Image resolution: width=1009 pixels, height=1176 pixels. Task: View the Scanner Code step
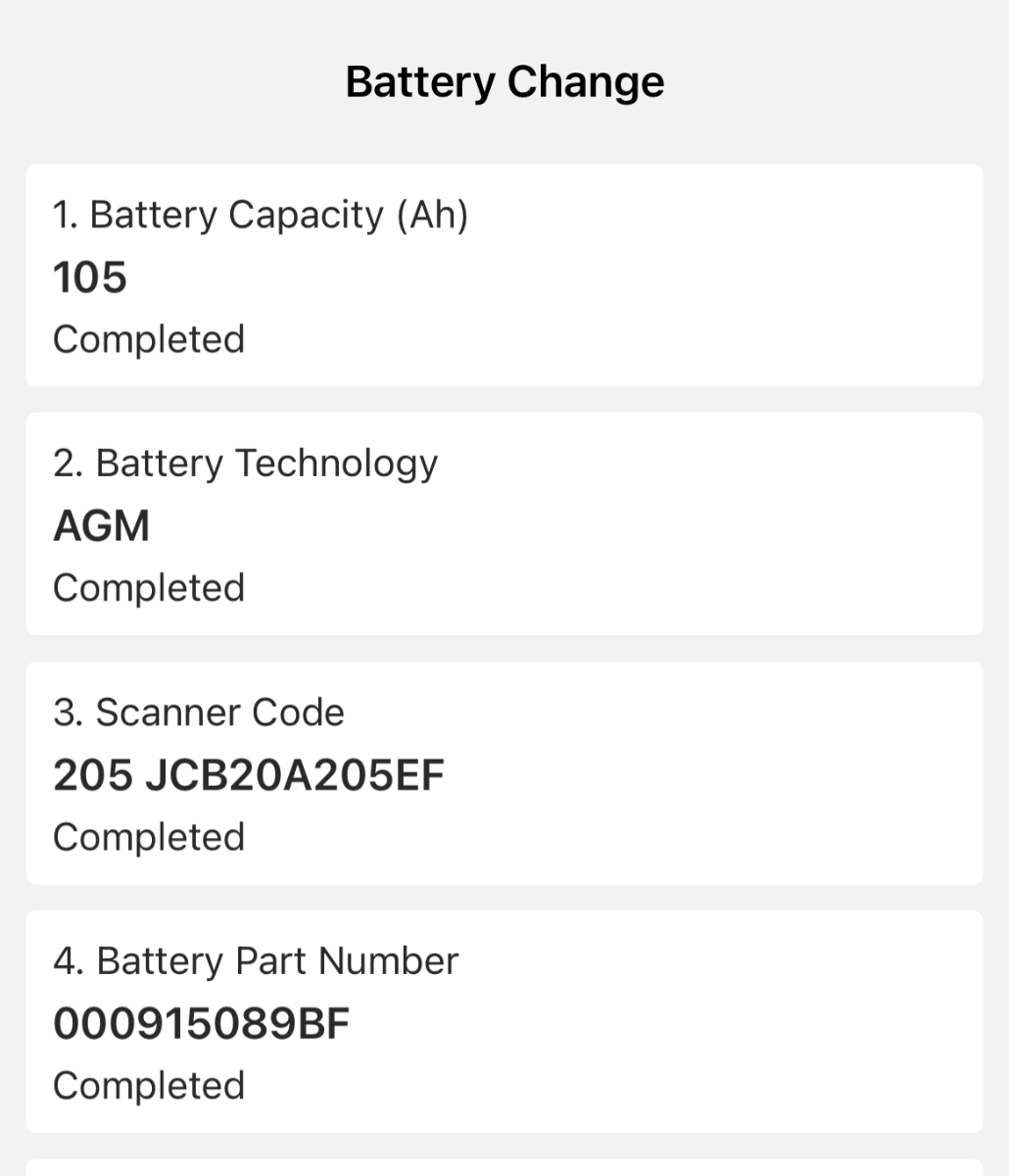(x=504, y=773)
